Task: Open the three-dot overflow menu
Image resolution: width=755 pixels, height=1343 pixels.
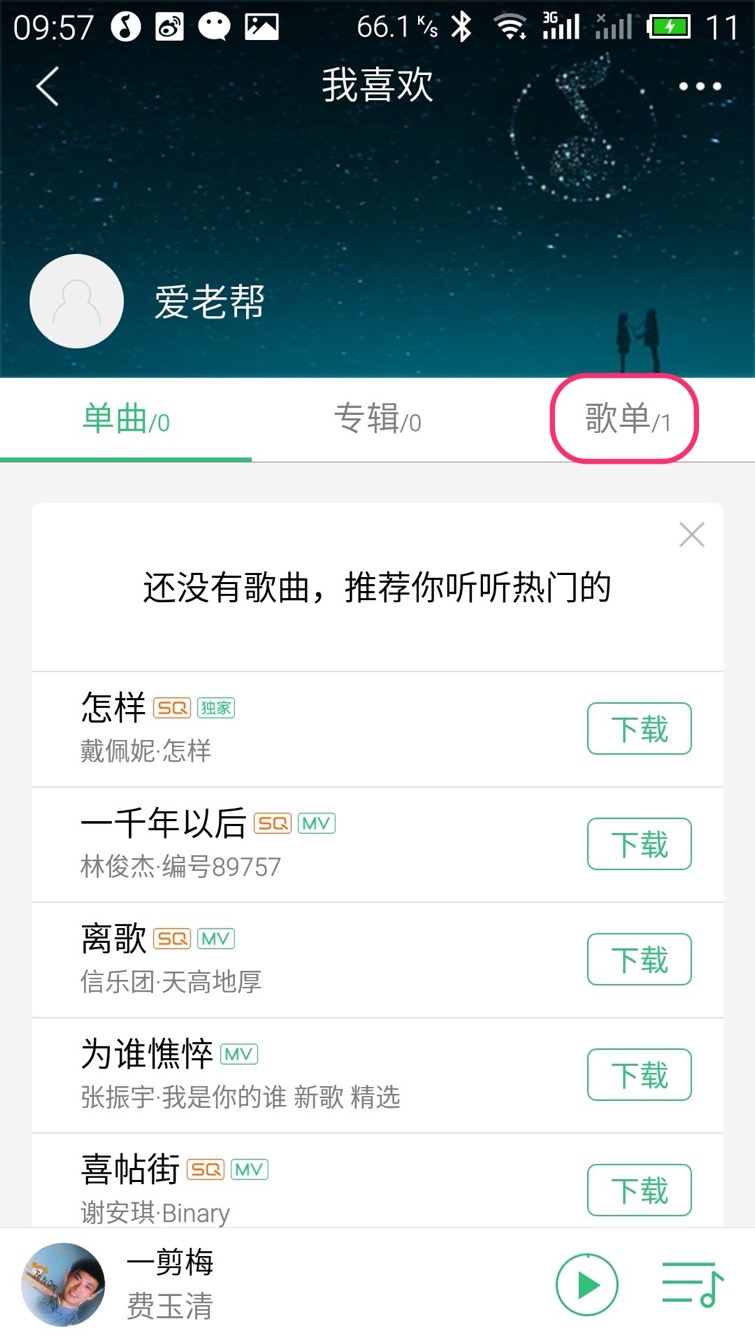Action: tap(700, 87)
